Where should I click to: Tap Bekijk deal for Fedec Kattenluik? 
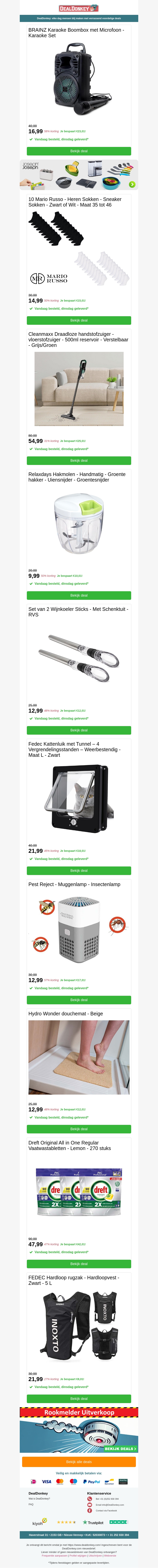[79, 870]
